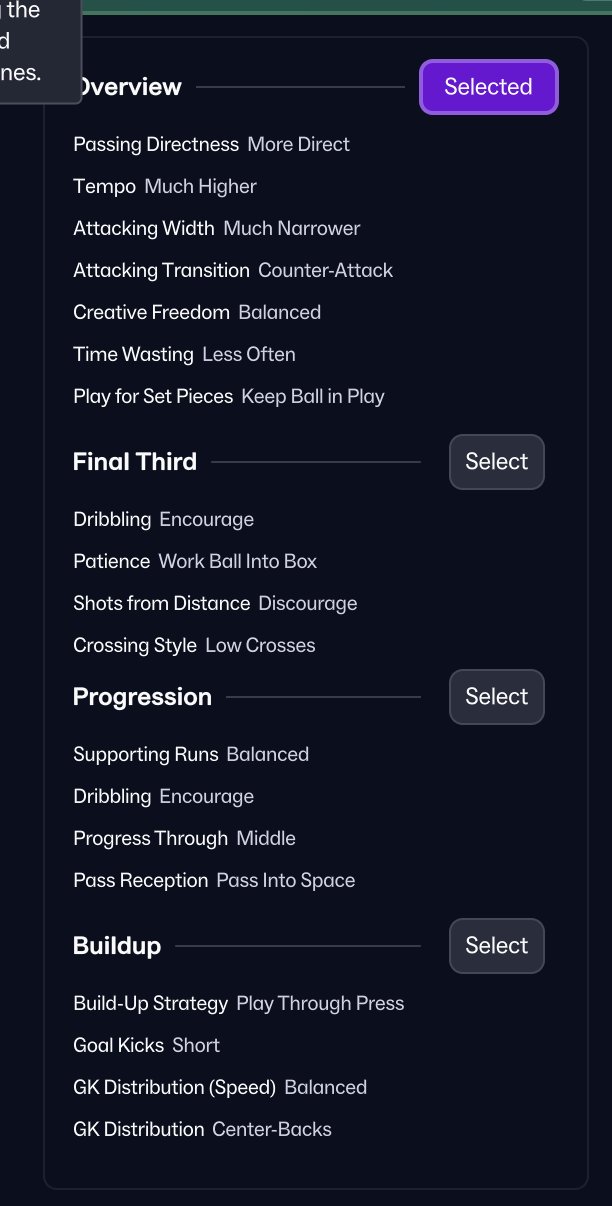Select the Final Third section

pos(496,462)
